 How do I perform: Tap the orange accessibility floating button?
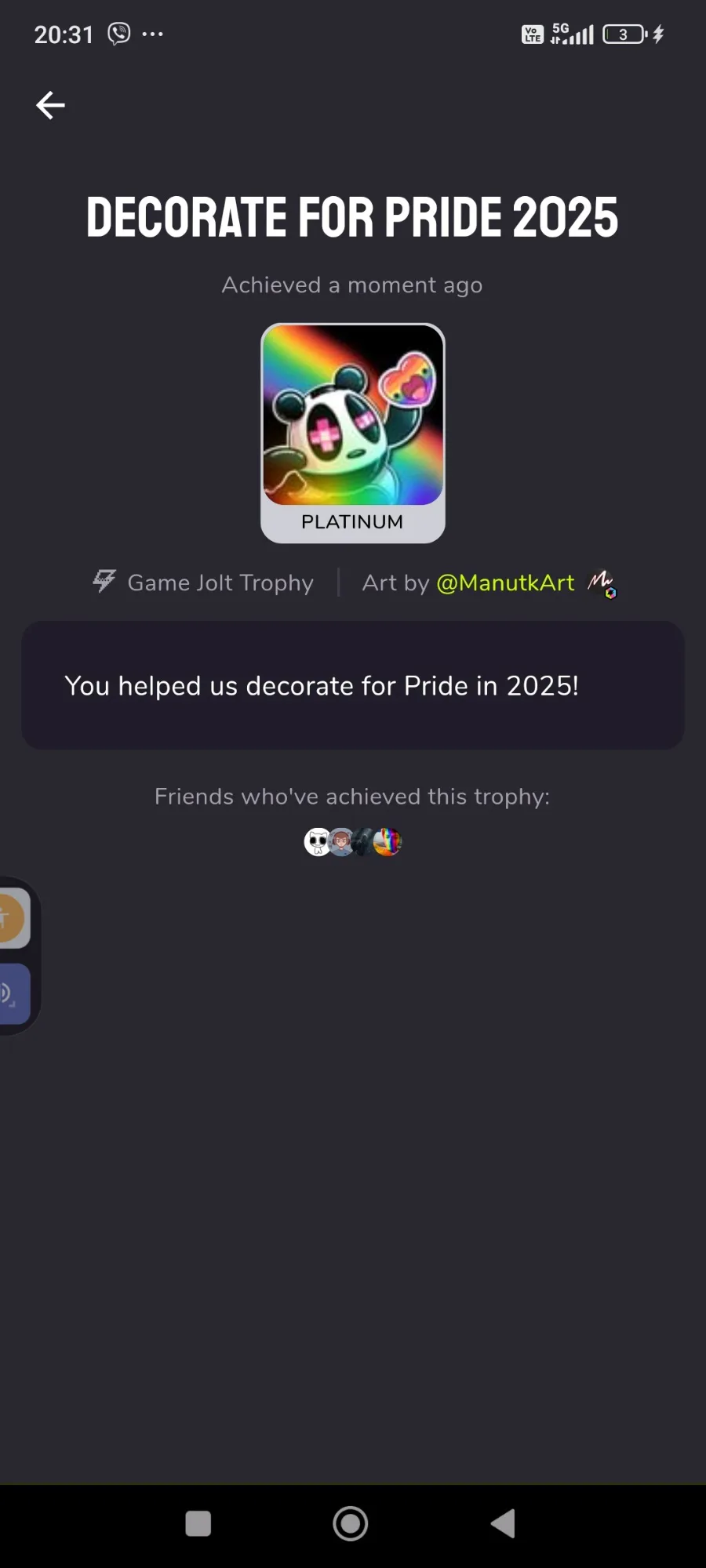tap(11, 917)
